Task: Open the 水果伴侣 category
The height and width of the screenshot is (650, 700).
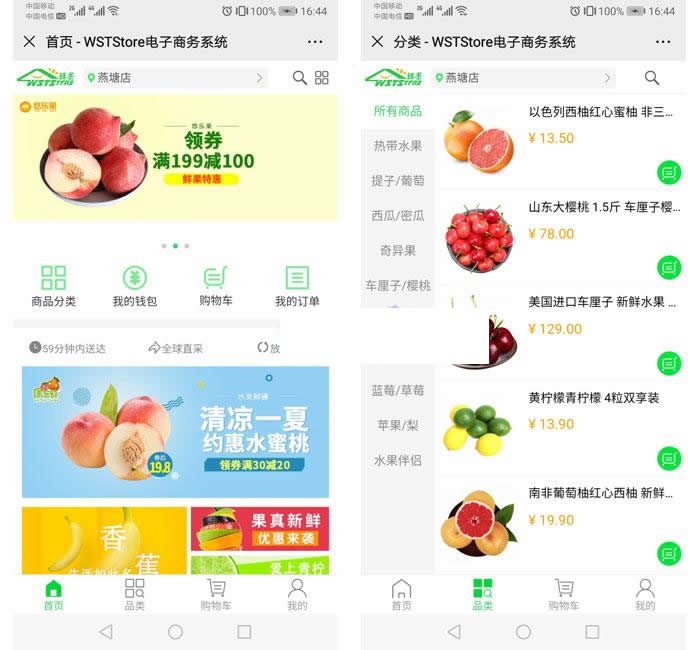Action: pyautogui.click(x=397, y=461)
